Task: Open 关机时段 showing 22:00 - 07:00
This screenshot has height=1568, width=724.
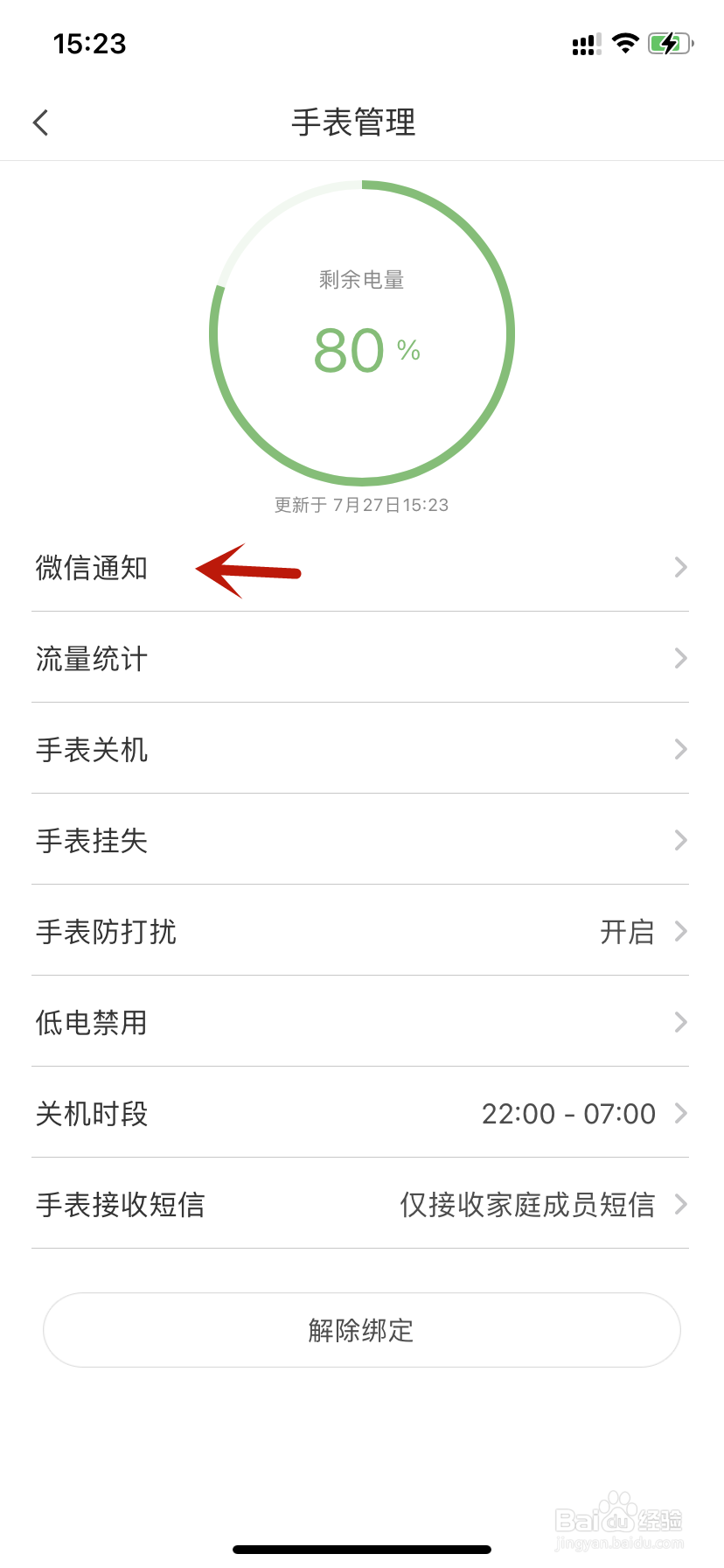Action: pyautogui.click(x=361, y=1113)
